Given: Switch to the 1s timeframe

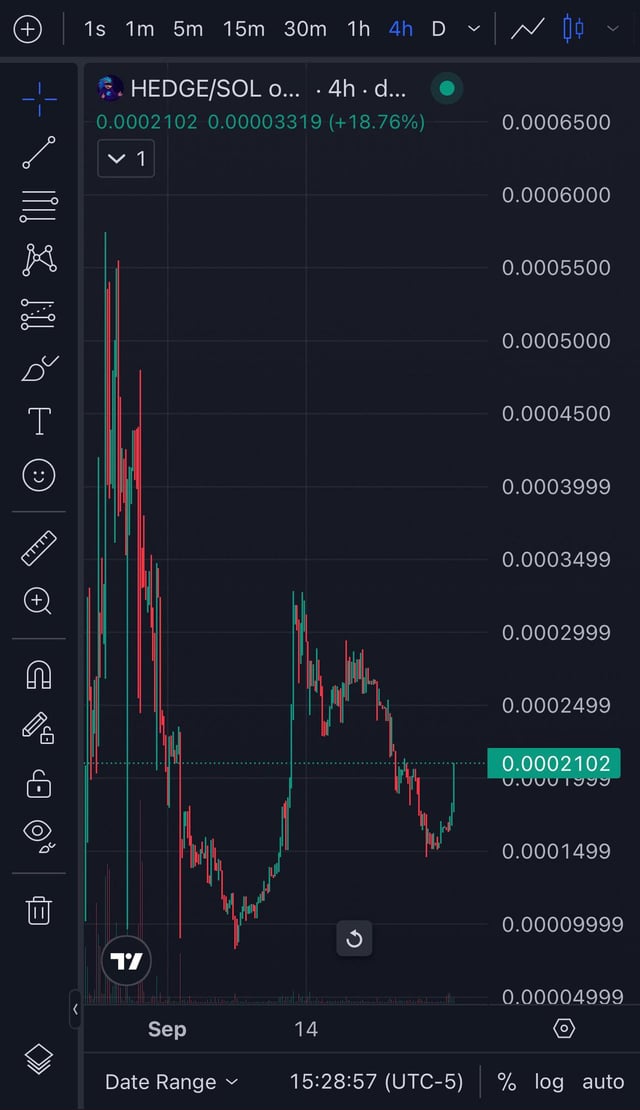Looking at the screenshot, I should coord(95,29).
